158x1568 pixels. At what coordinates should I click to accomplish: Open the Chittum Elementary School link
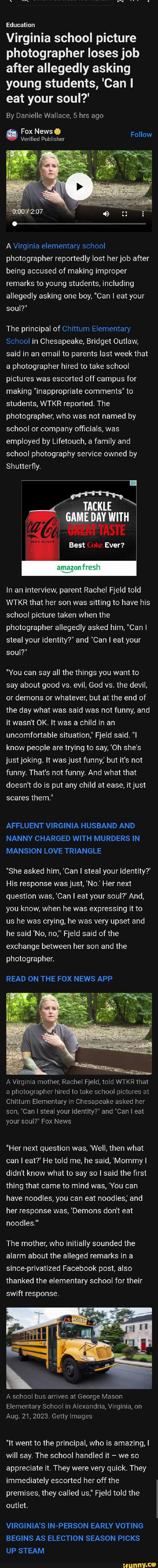[96, 329]
